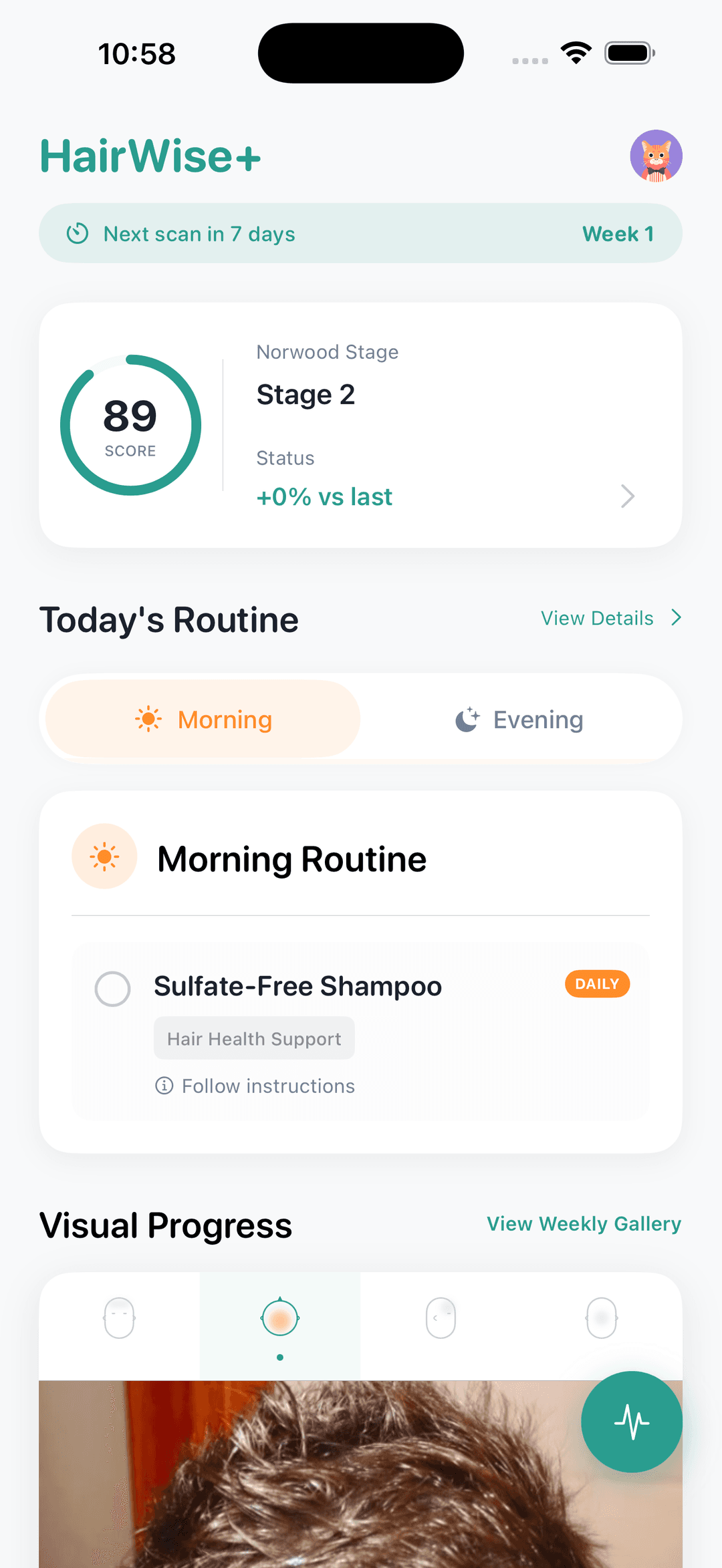
Task: Tap the sun icon in Morning Routine header
Action: [104, 856]
